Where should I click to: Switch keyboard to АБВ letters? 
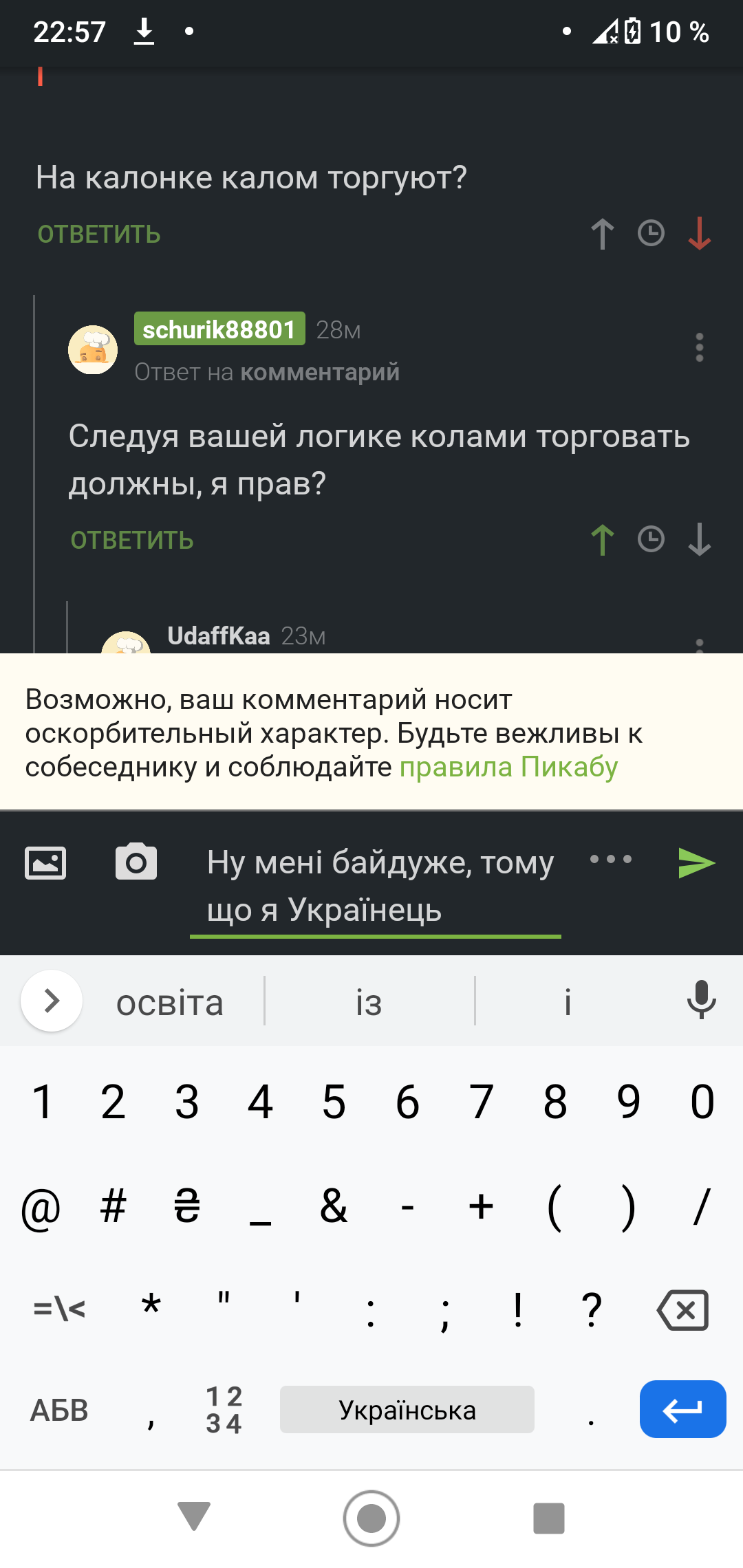point(59,1411)
